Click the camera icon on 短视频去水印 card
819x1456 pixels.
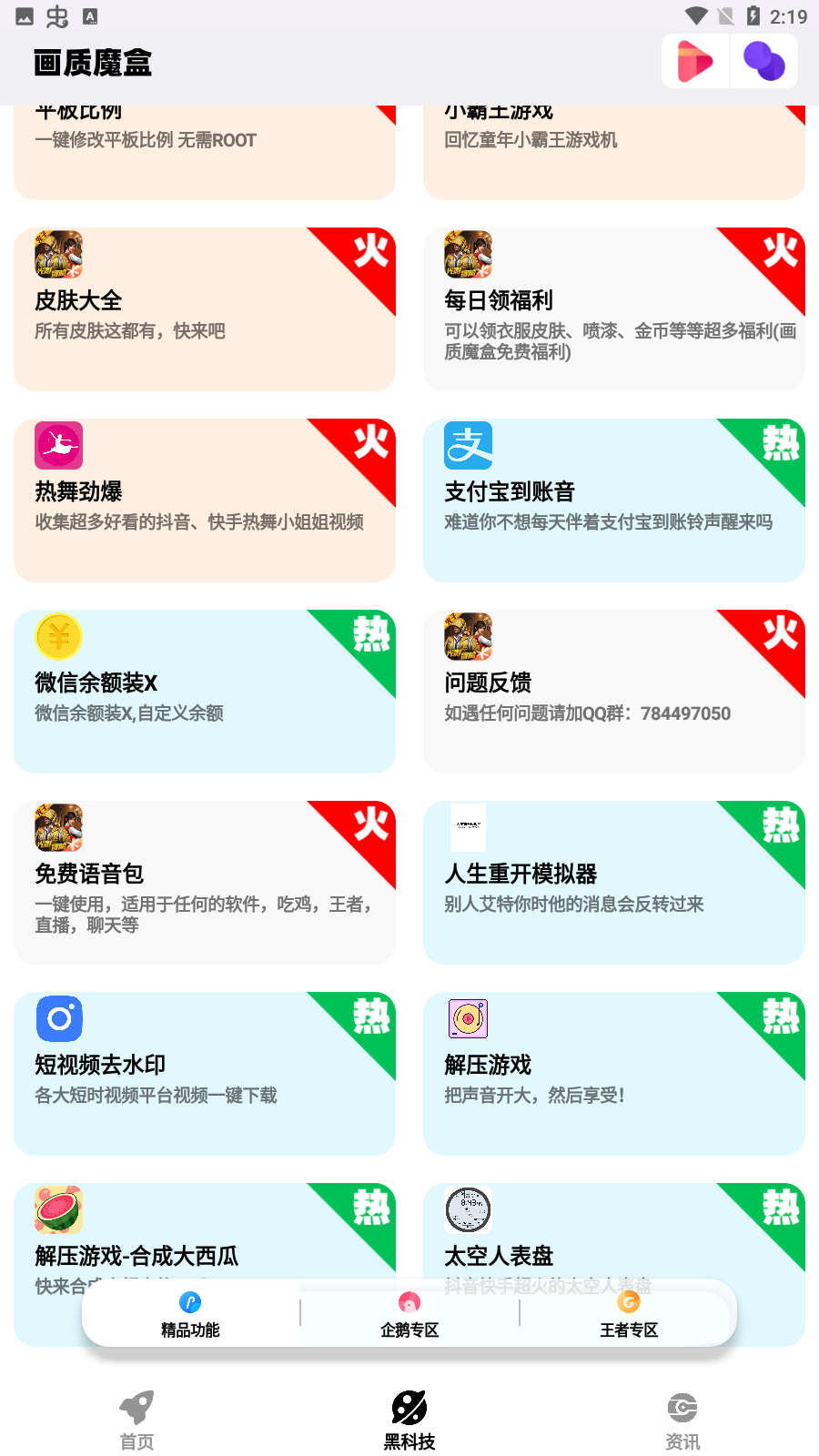58,1019
